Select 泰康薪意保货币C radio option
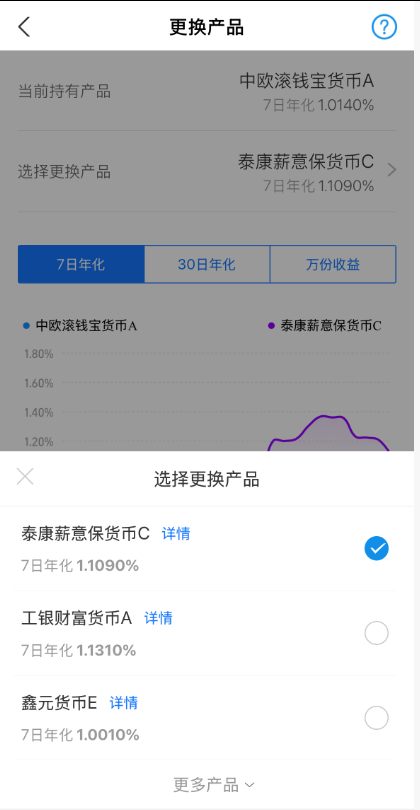Screen dimensions: 420x810 pos(376,549)
